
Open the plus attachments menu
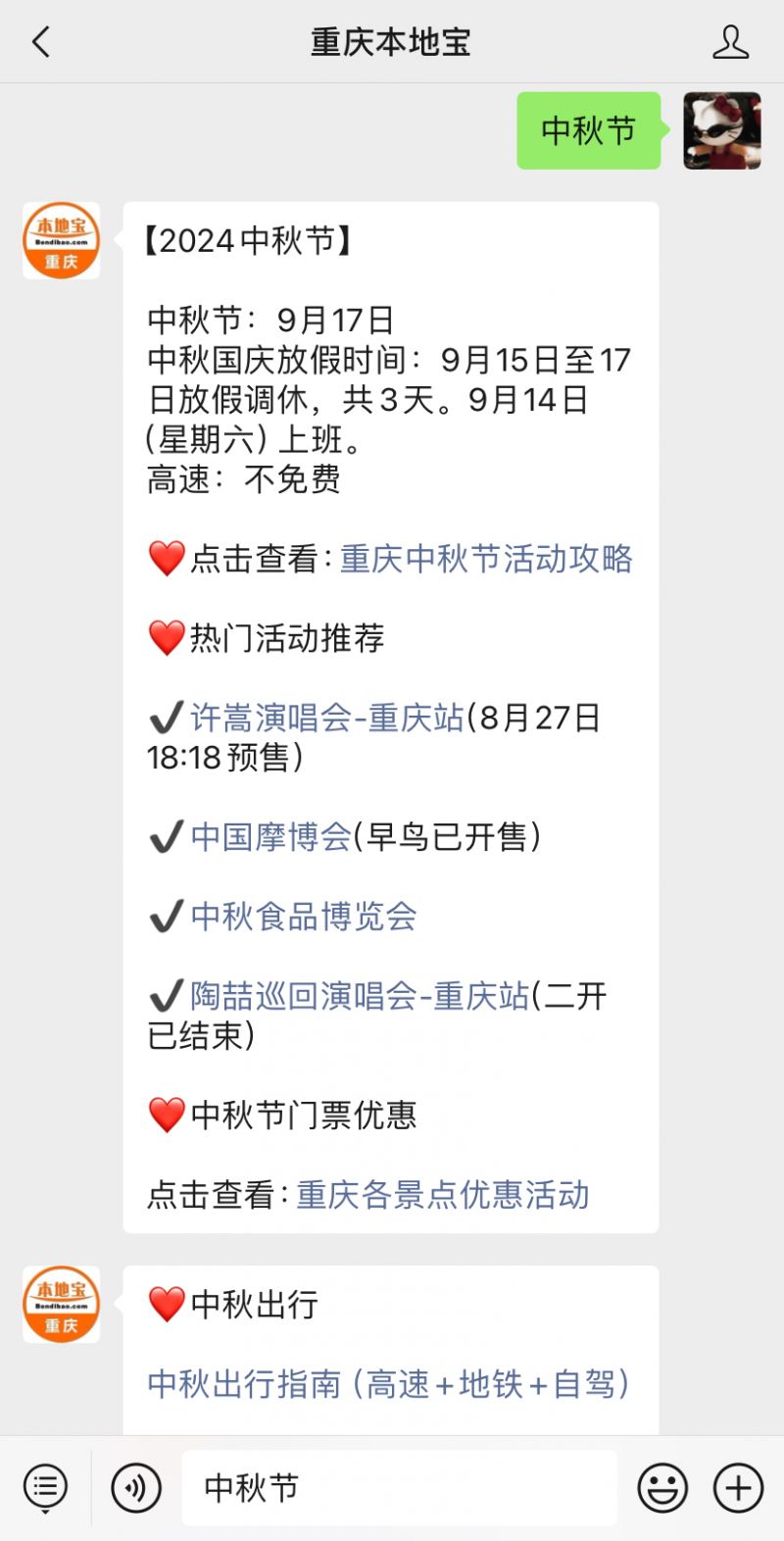pyautogui.click(x=738, y=1488)
